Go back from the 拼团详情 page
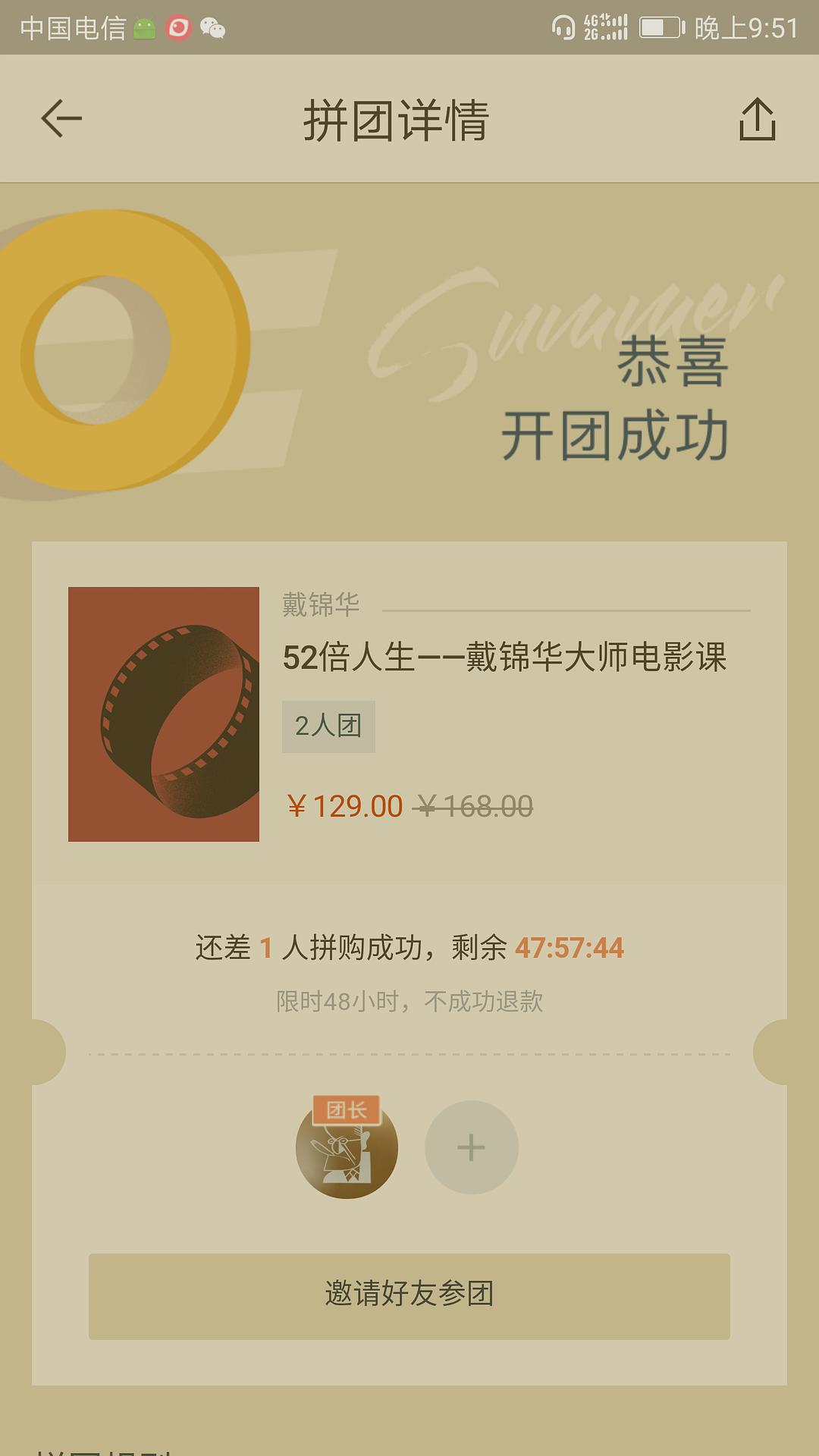819x1456 pixels. (61, 119)
